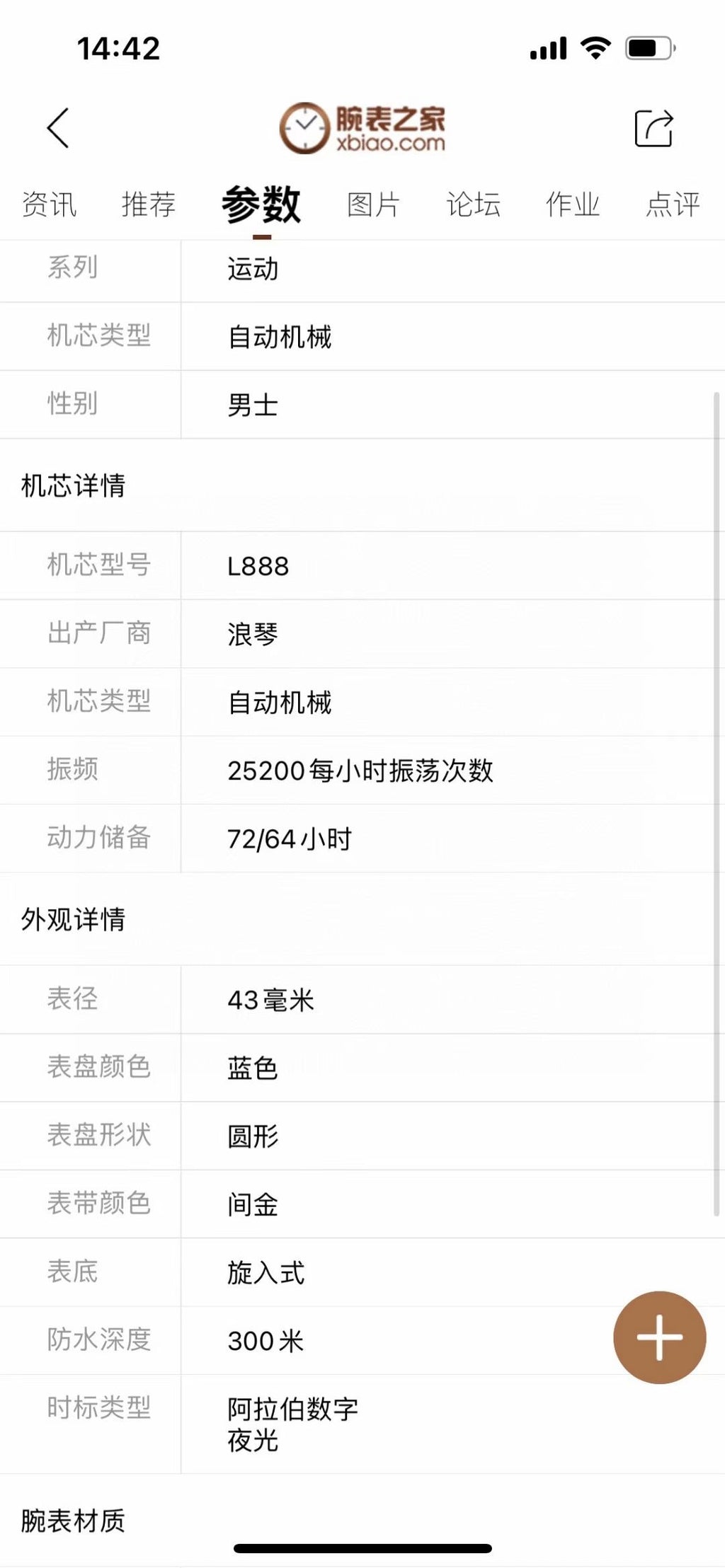
Task: Tap the brown plus floating button
Action: 660,1337
